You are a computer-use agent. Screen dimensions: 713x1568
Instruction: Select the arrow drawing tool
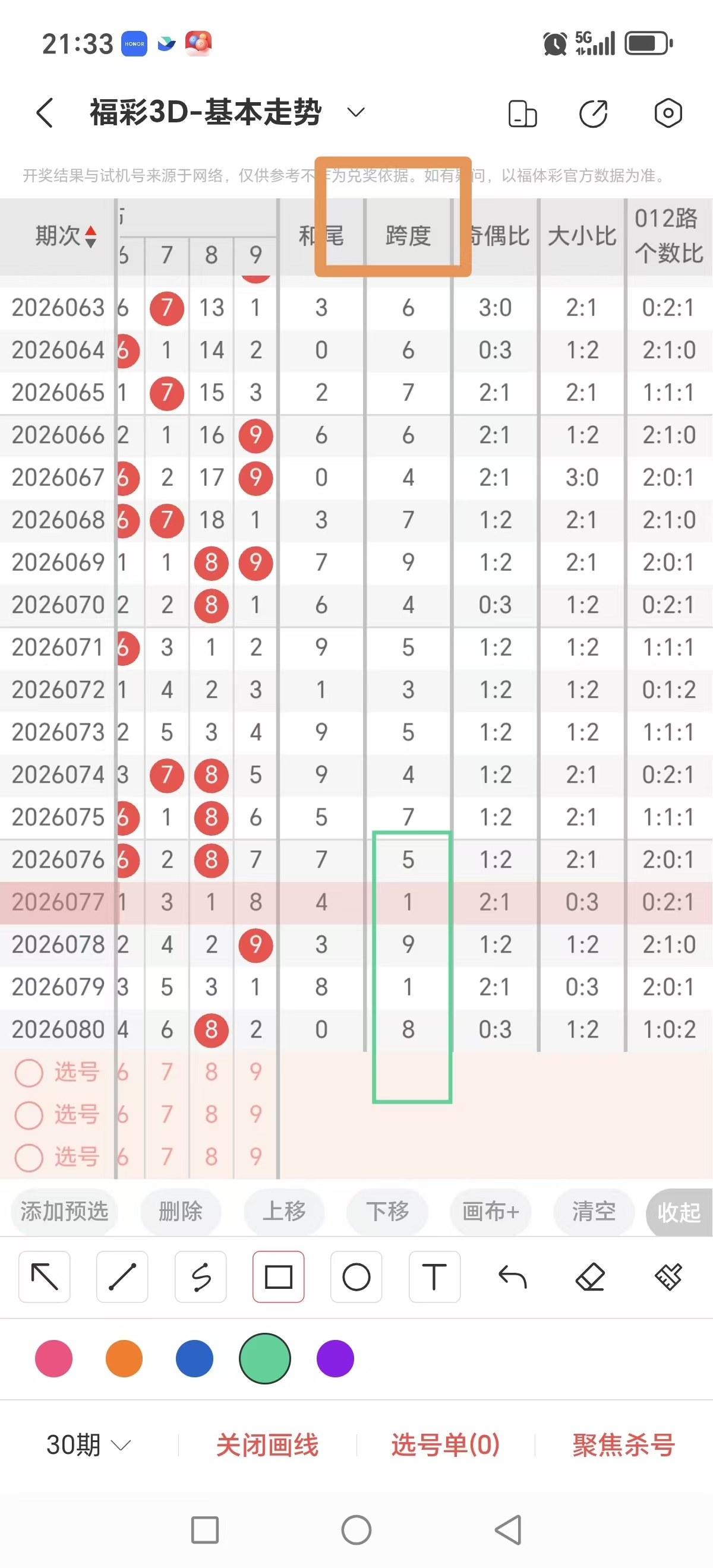click(45, 1276)
